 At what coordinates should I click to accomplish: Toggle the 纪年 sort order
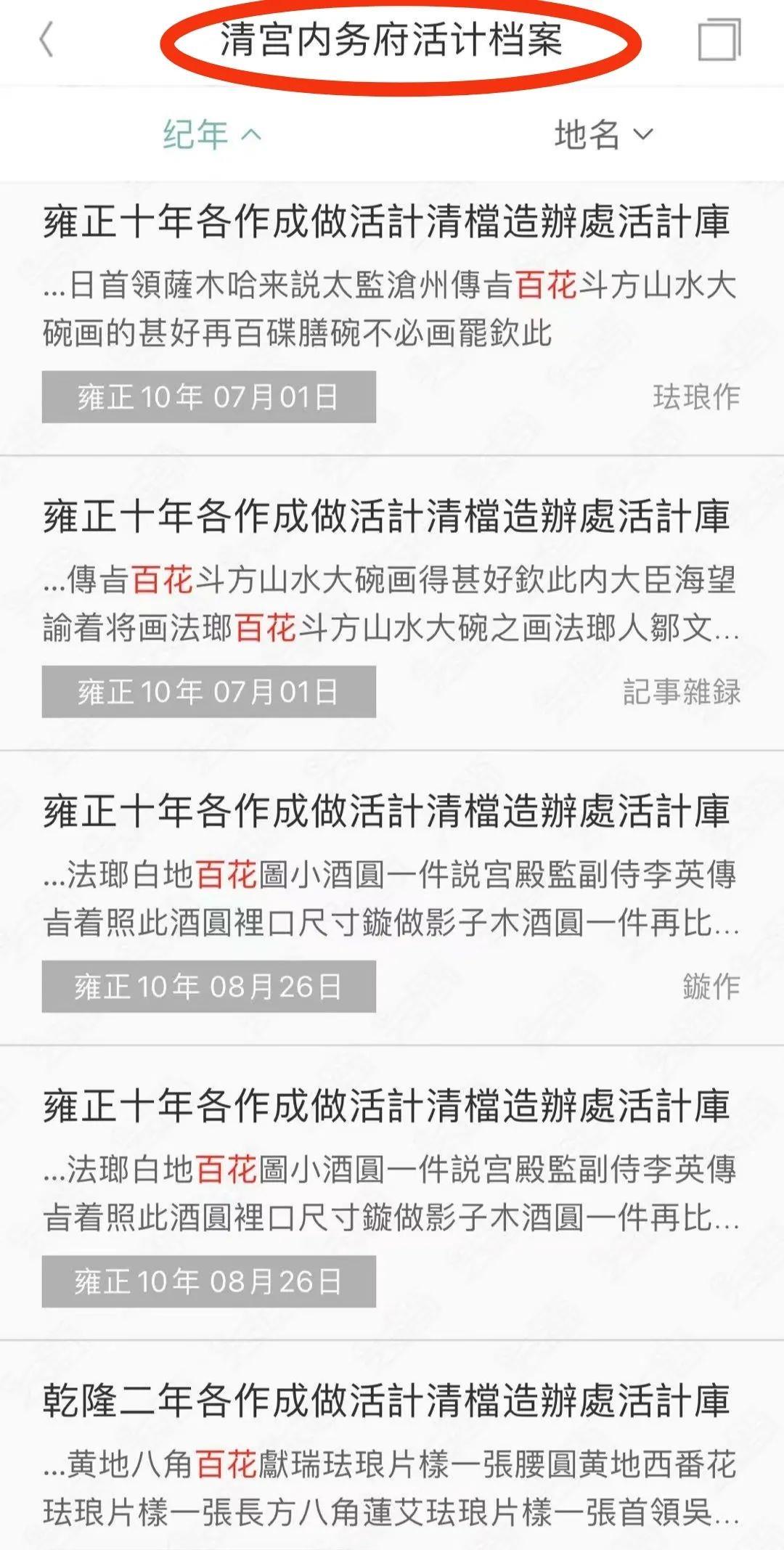(211, 134)
